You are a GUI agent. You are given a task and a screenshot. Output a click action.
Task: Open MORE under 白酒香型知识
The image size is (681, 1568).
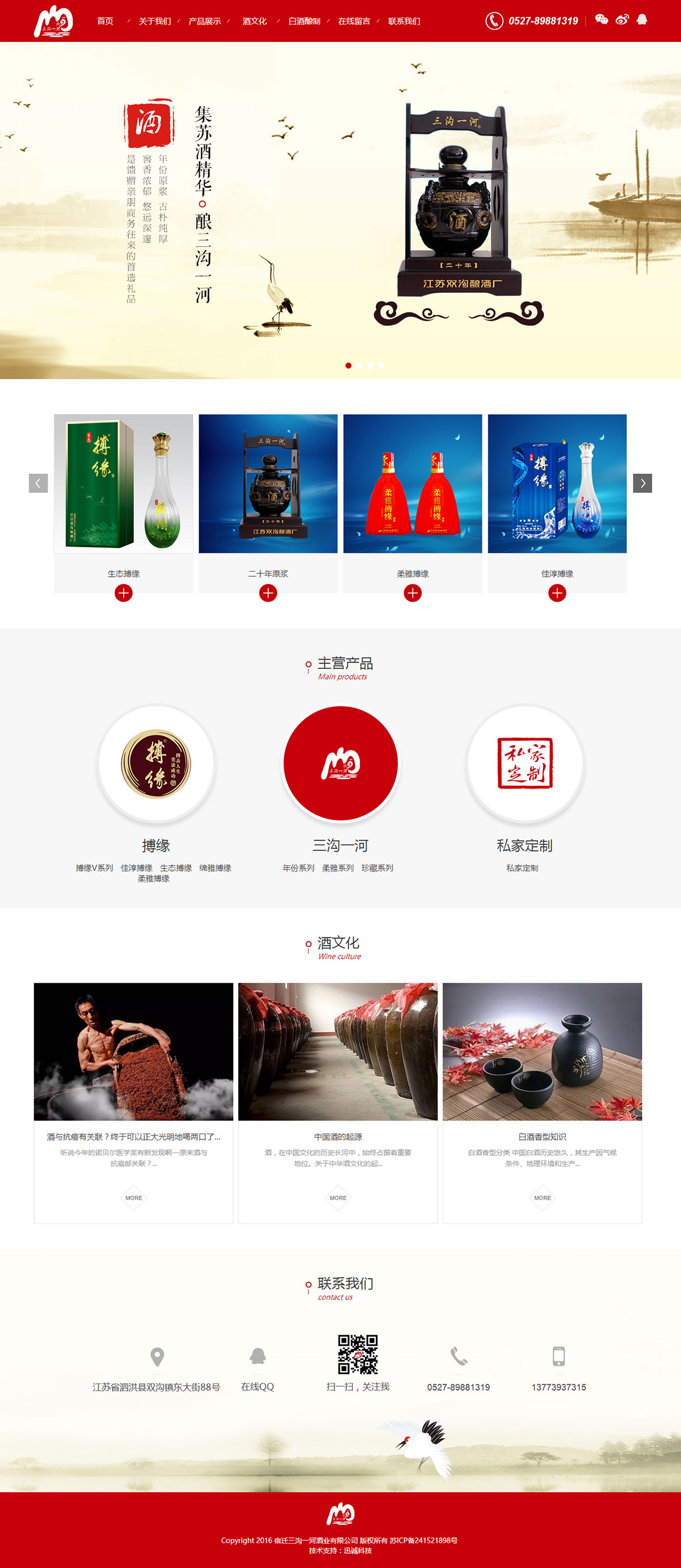[x=542, y=1198]
